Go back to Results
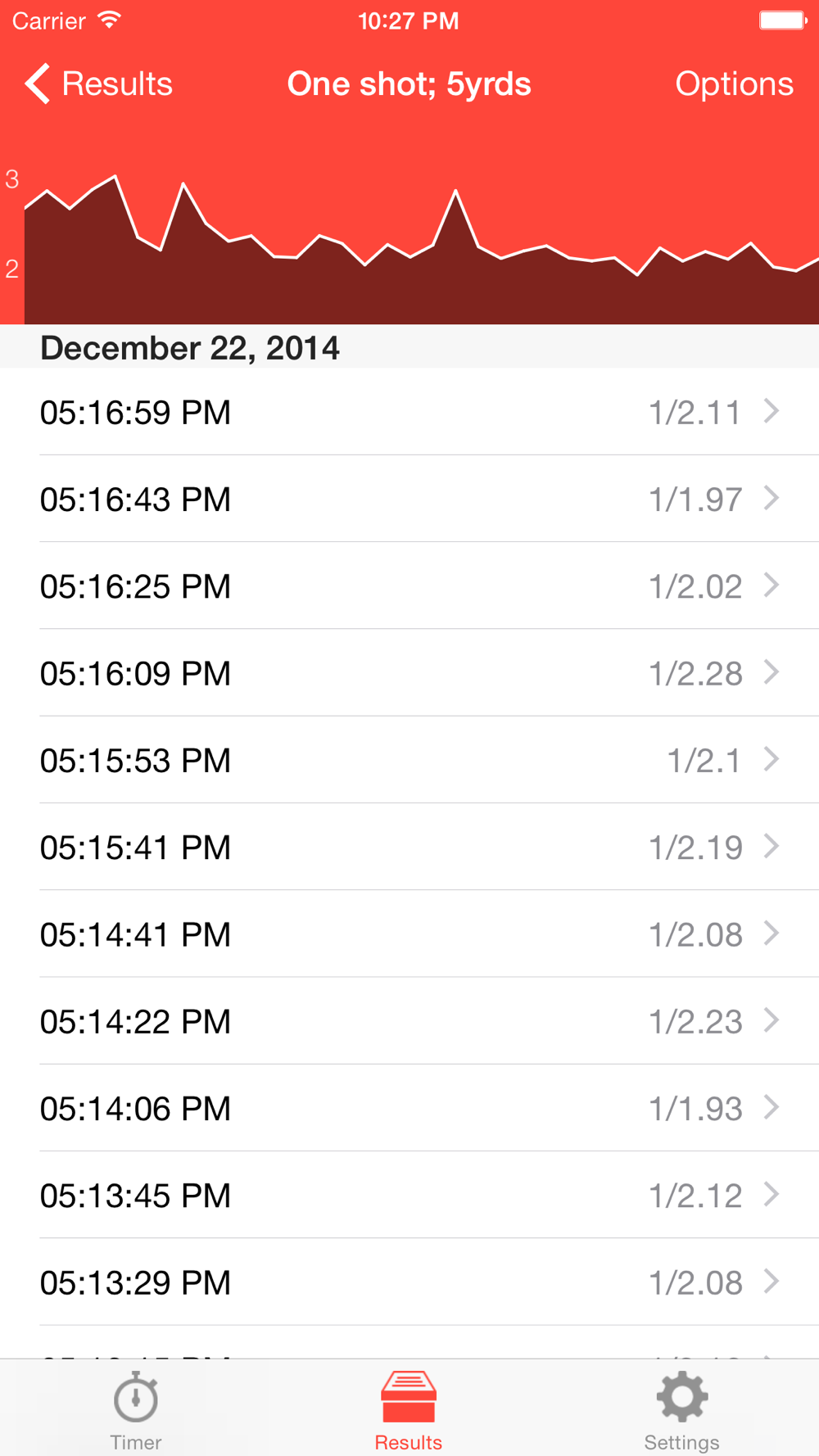Viewport: 819px width, 1456px height. point(99,84)
